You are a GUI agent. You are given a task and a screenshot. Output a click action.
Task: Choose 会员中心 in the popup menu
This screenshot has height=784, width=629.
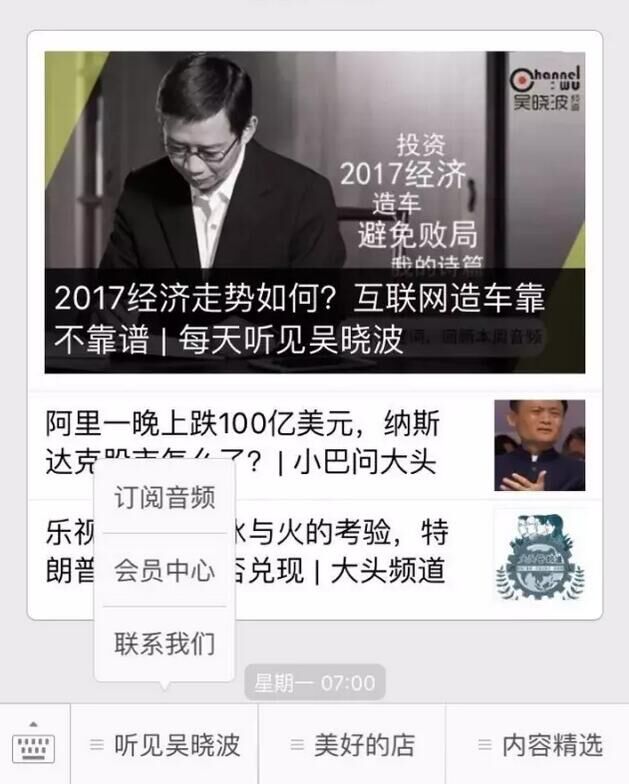[164, 571]
